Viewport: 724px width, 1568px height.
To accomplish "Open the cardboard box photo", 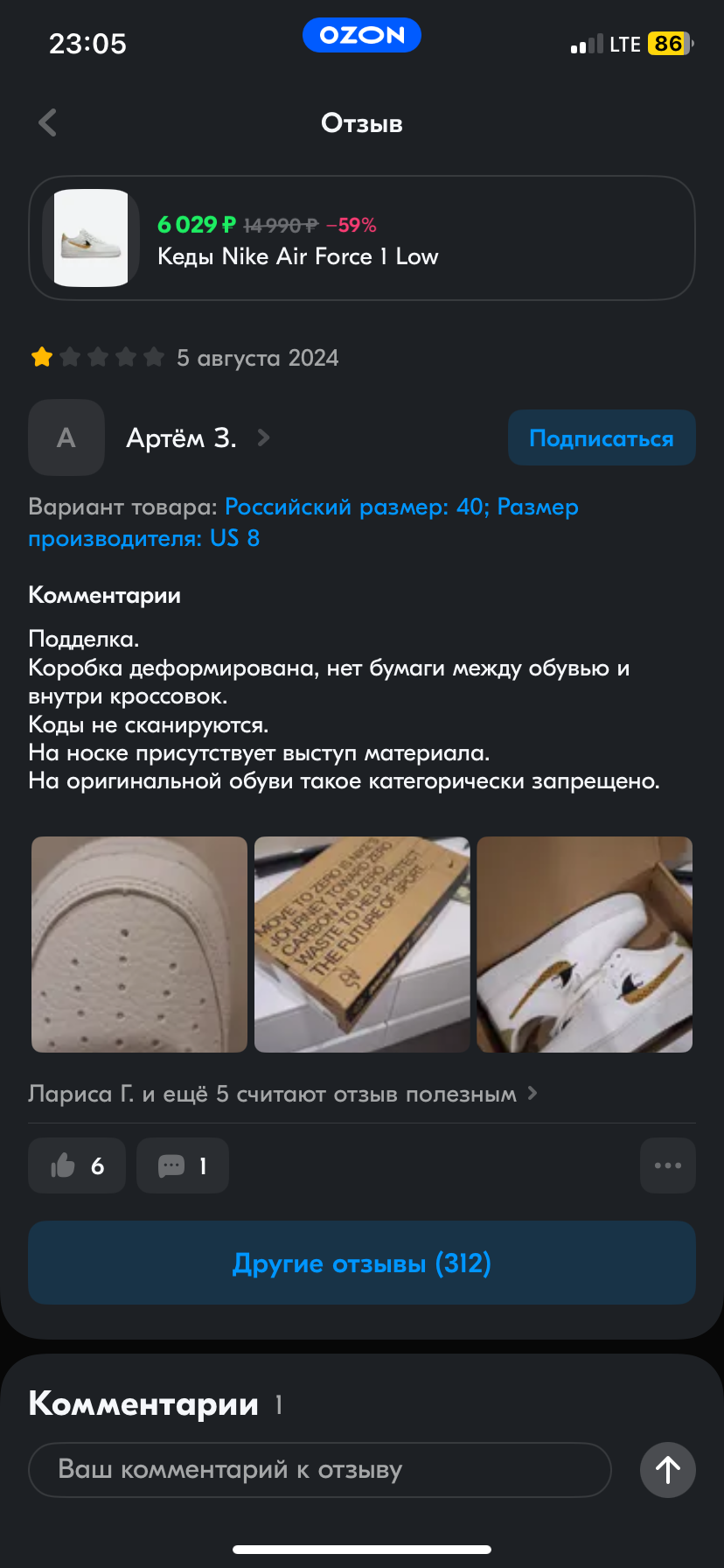I will [362, 944].
